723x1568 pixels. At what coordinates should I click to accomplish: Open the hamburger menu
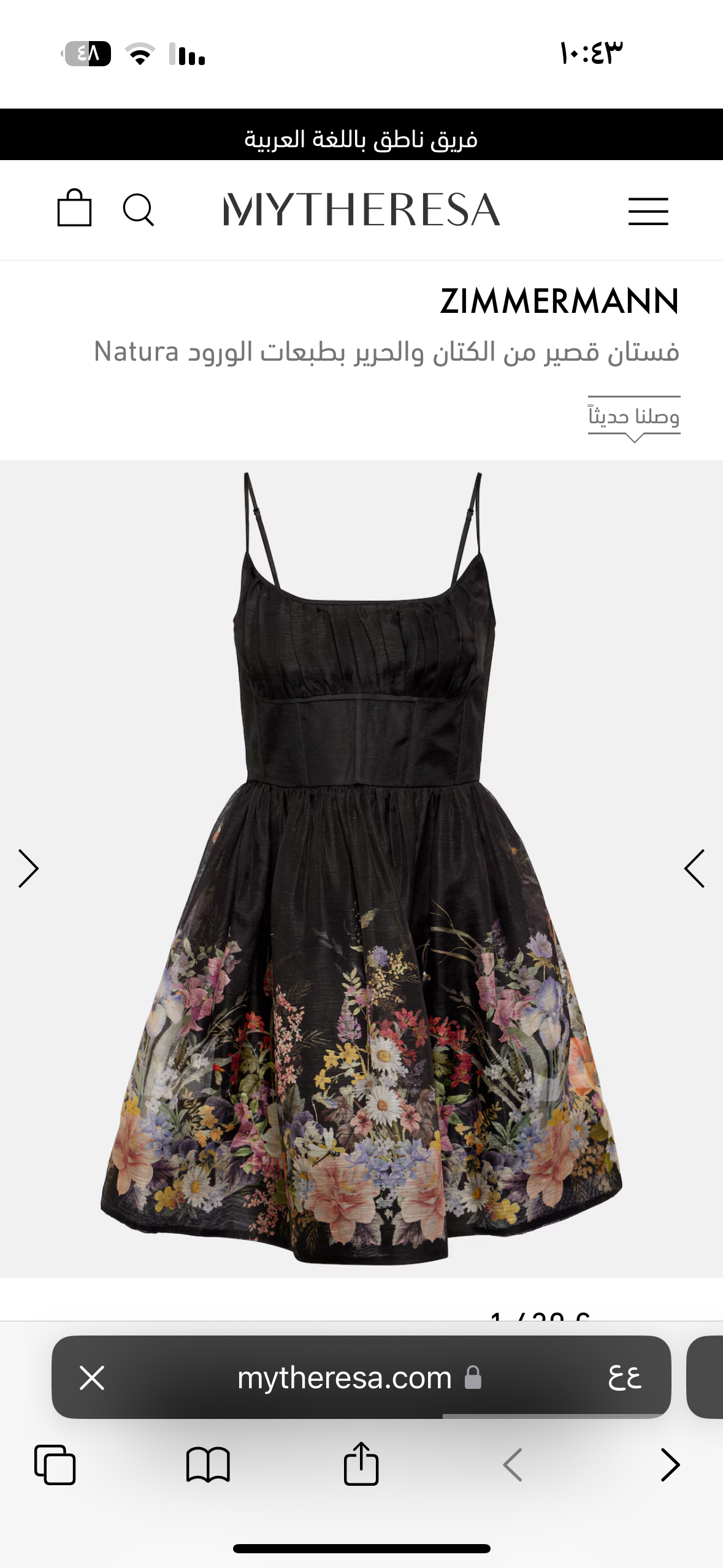pyautogui.click(x=648, y=211)
